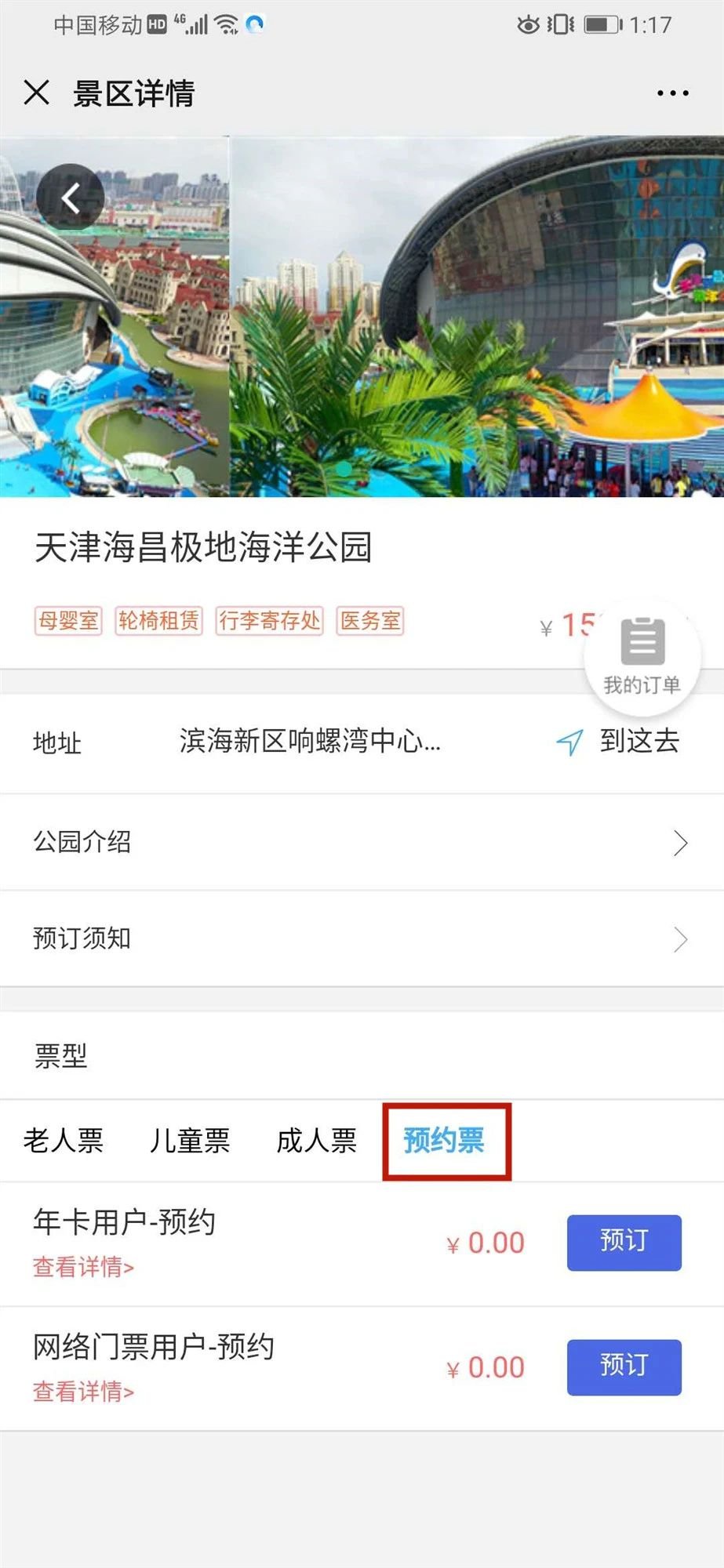Open the 公园介绍 row

pyautogui.click(x=361, y=842)
